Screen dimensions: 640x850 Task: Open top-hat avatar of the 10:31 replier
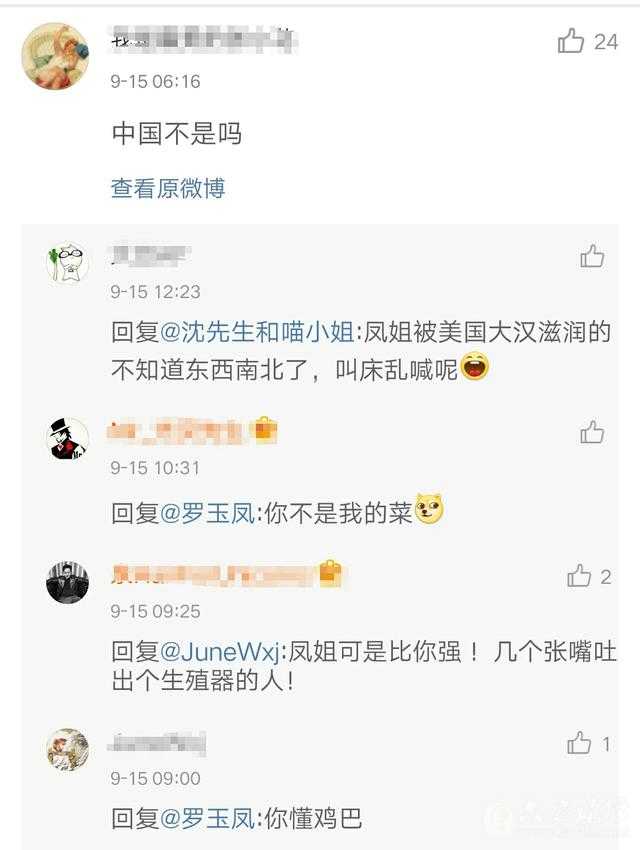pos(68,438)
